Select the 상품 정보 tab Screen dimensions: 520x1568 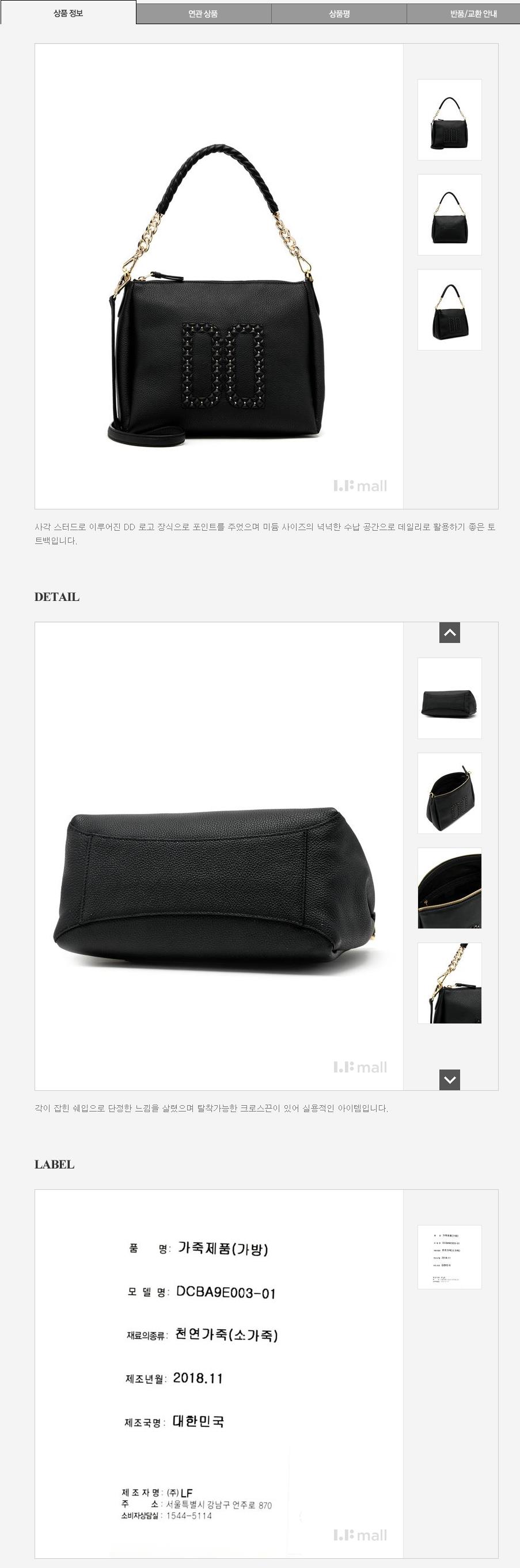pyautogui.click(x=68, y=13)
